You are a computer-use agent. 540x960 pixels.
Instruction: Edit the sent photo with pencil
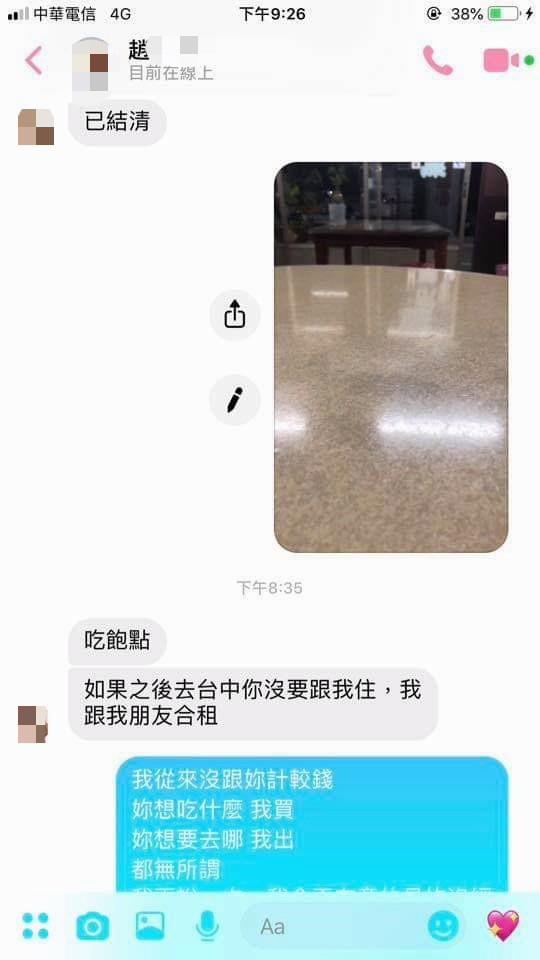tap(234, 400)
